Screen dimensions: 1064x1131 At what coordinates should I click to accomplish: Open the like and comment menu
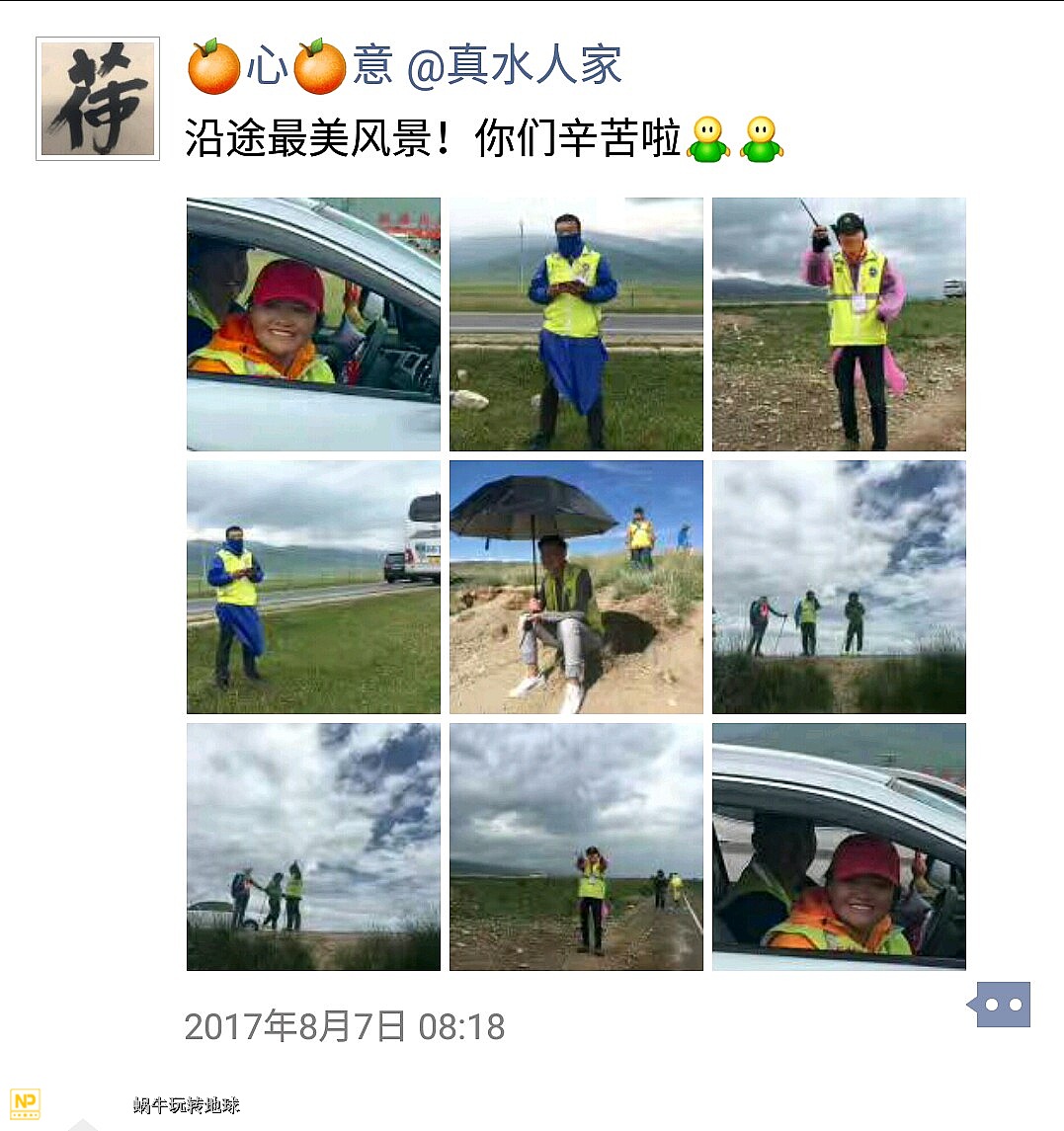[x=1003, y=1005]
